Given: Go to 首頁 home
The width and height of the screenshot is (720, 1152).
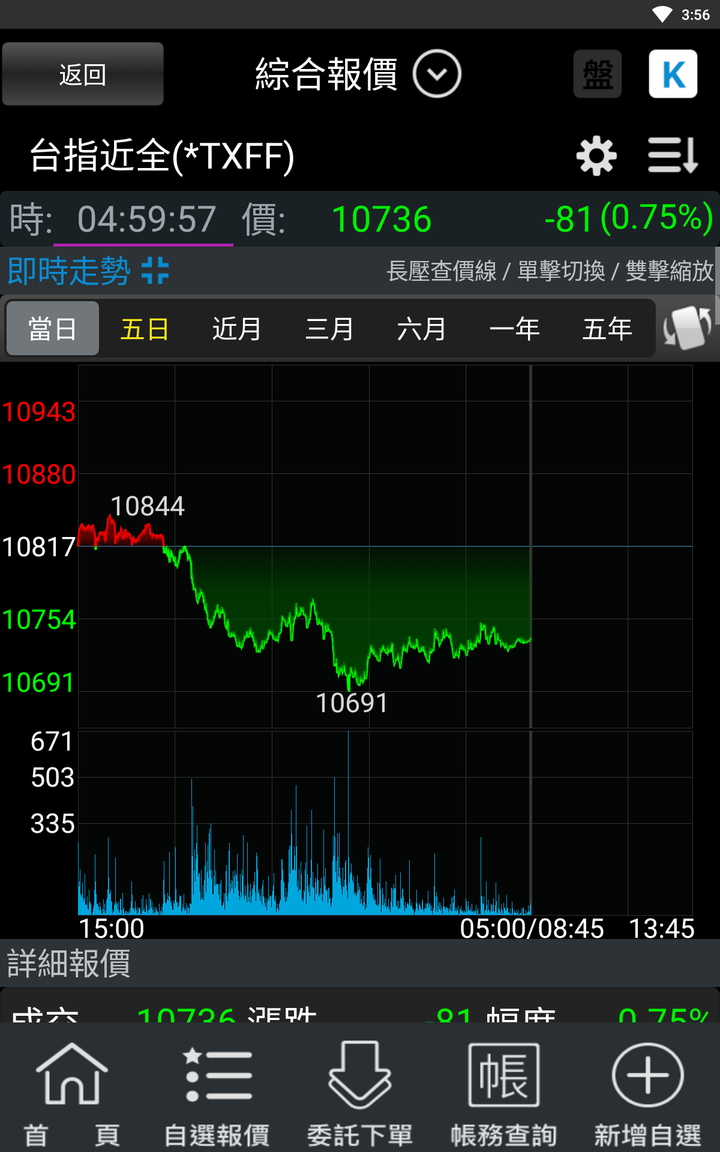Looking at the screenshot, I should point(72,1093).
